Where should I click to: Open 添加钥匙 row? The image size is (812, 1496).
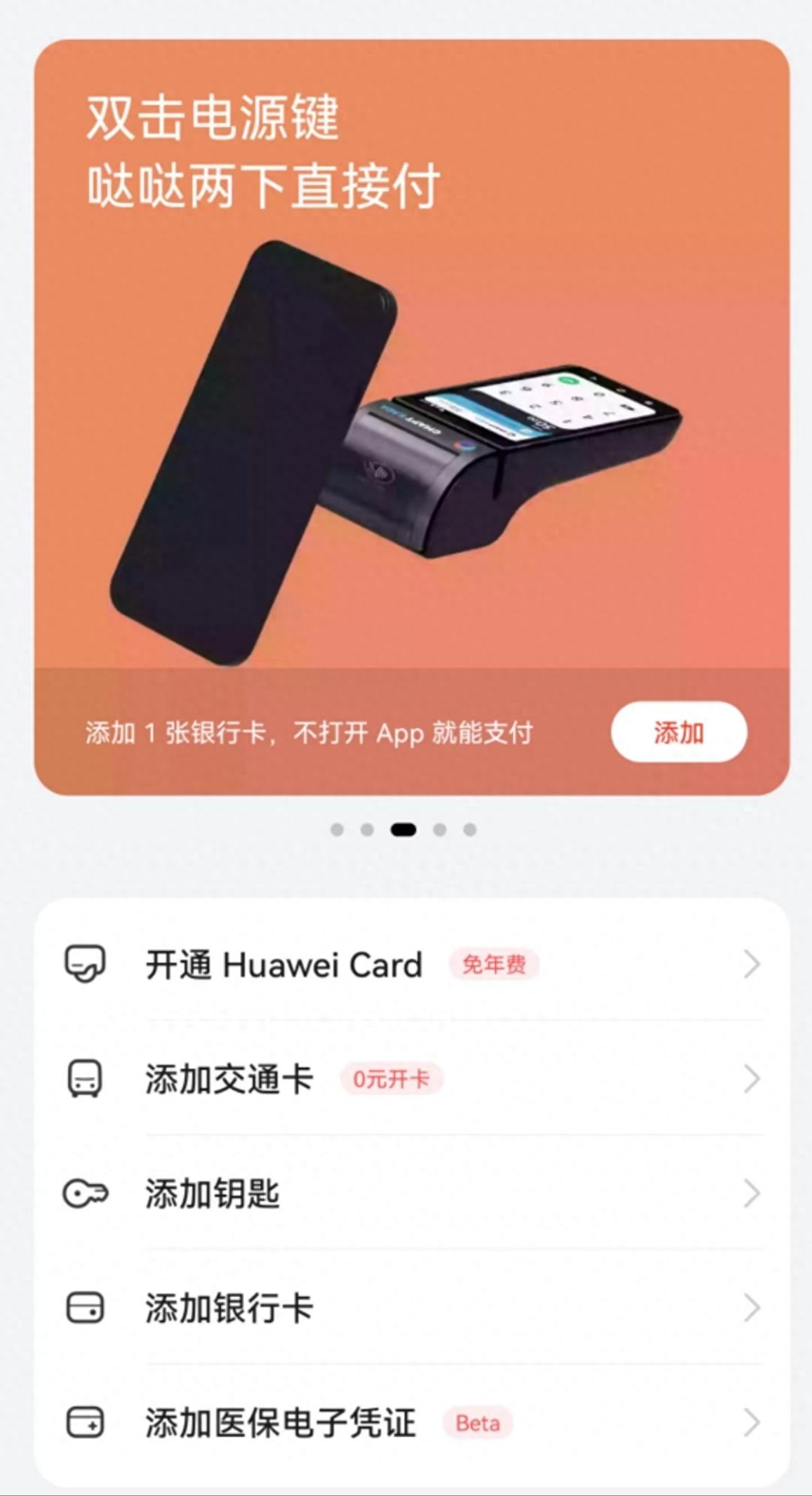[x=411, y=1193]
